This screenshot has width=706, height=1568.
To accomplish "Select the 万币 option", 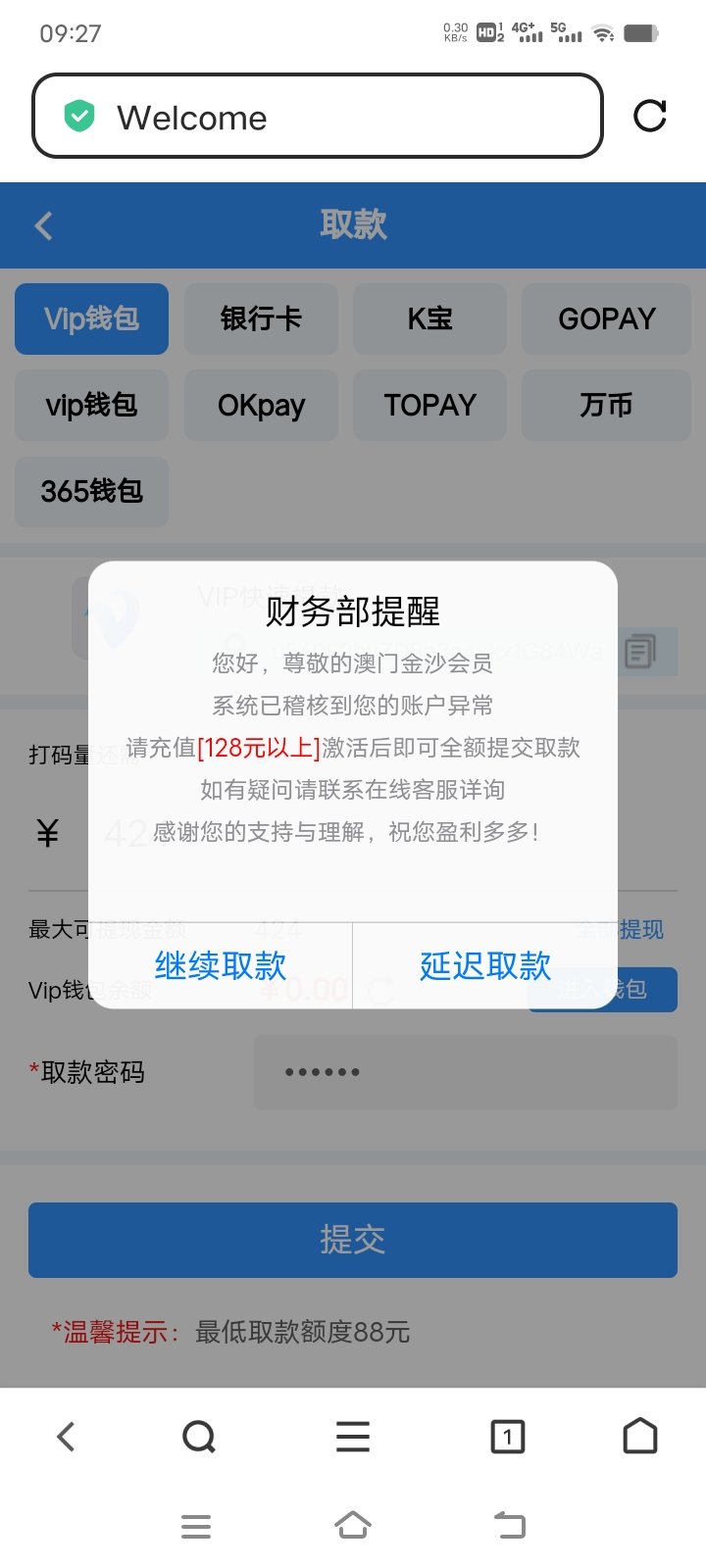I will click(x=606, y=405).
